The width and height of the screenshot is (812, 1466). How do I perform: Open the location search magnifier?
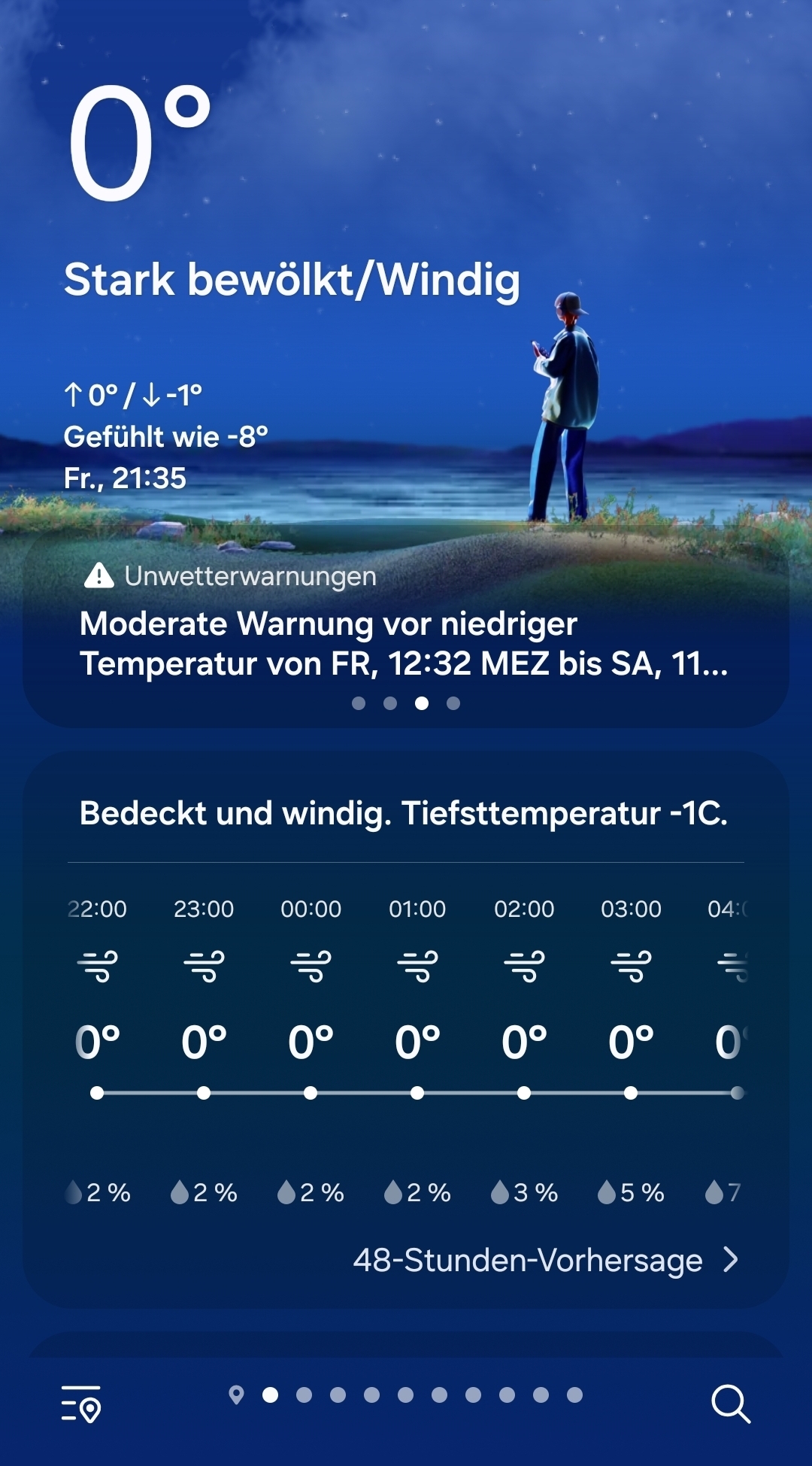(731, 1404)
